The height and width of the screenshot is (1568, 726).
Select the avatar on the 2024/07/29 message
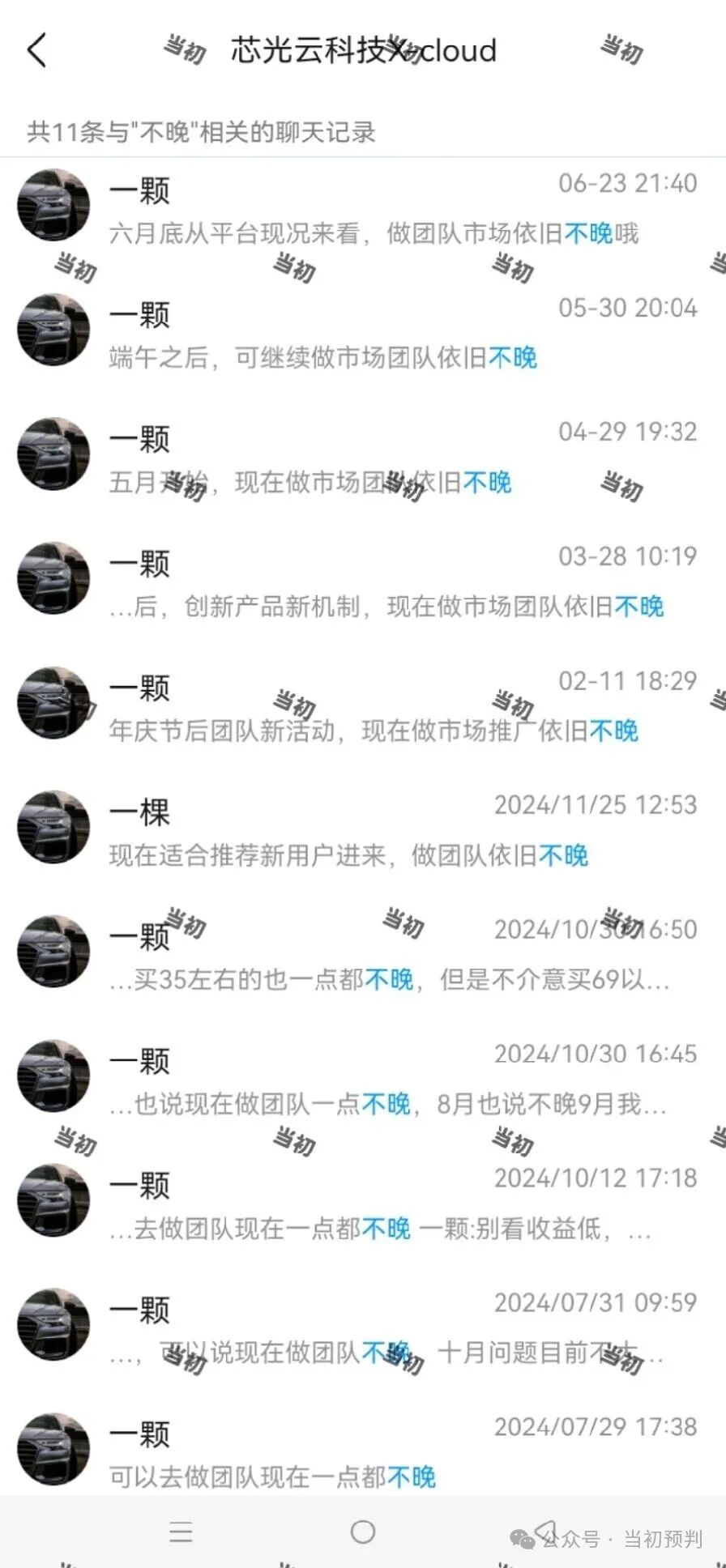[x=52, y=1448]
